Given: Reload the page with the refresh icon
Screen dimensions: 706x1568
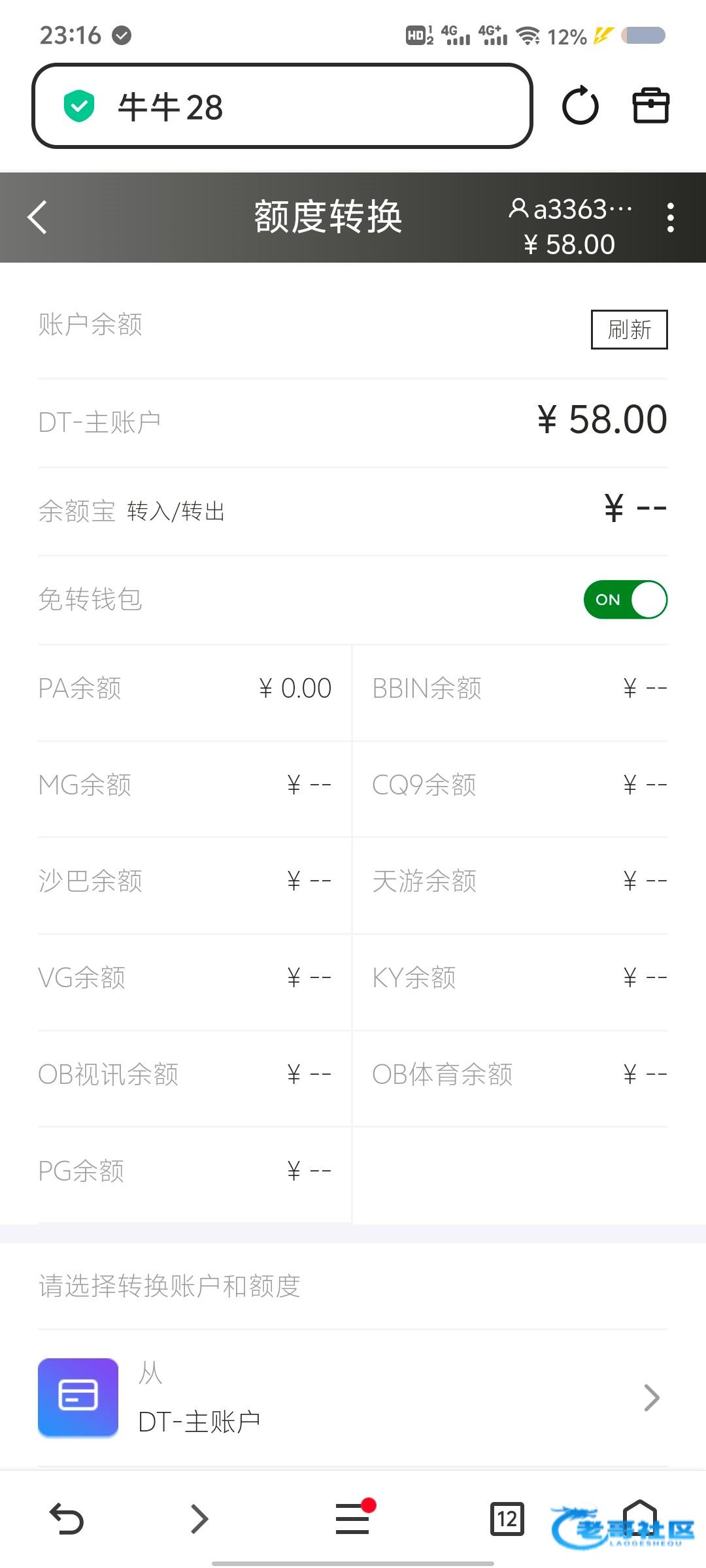Looking at the screenshot, I should click(x=580, y=106).
